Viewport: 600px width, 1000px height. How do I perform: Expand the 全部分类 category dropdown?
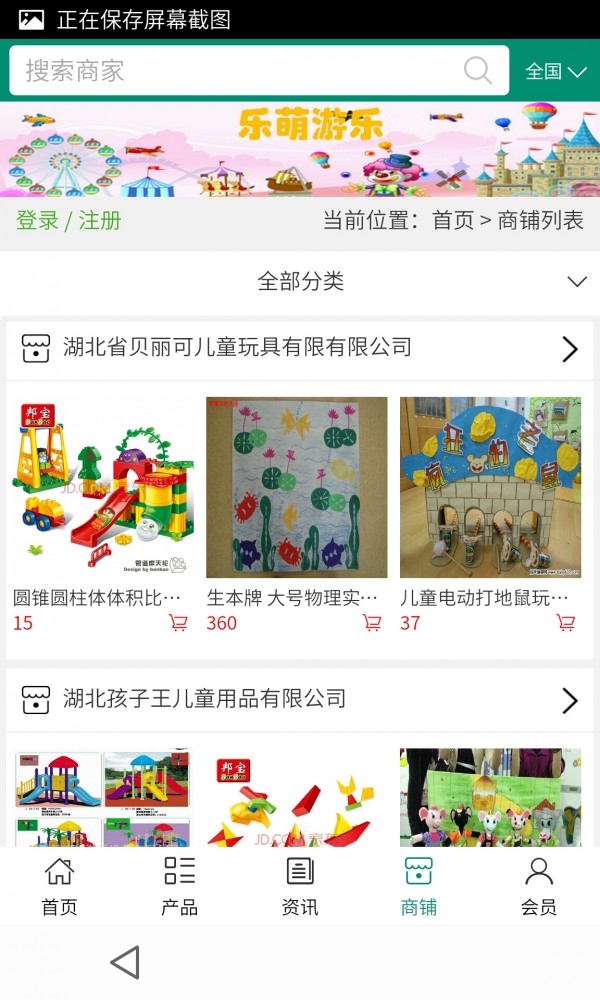300,281
